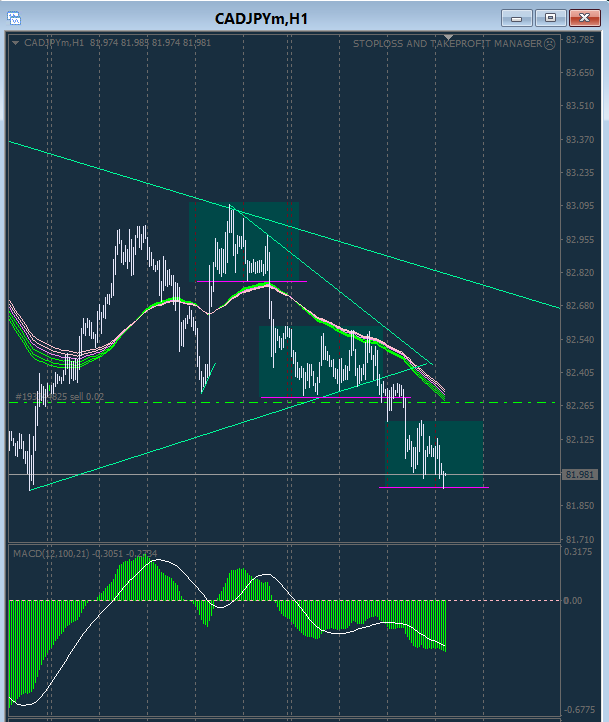Open the chart window system menu icon
609x722 pixels.
point(15,18)
